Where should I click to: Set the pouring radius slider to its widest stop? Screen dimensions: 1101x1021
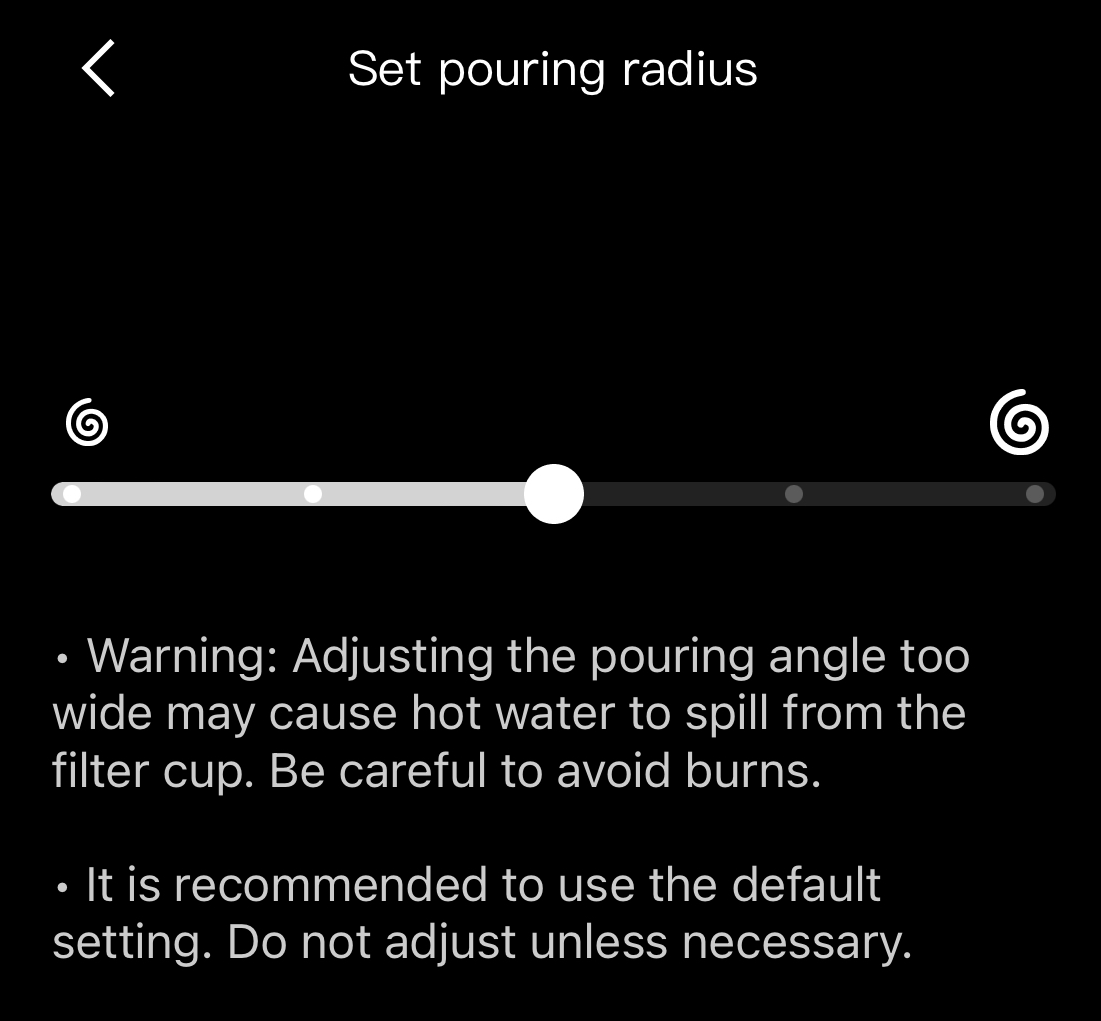(x=1035, y=494)
